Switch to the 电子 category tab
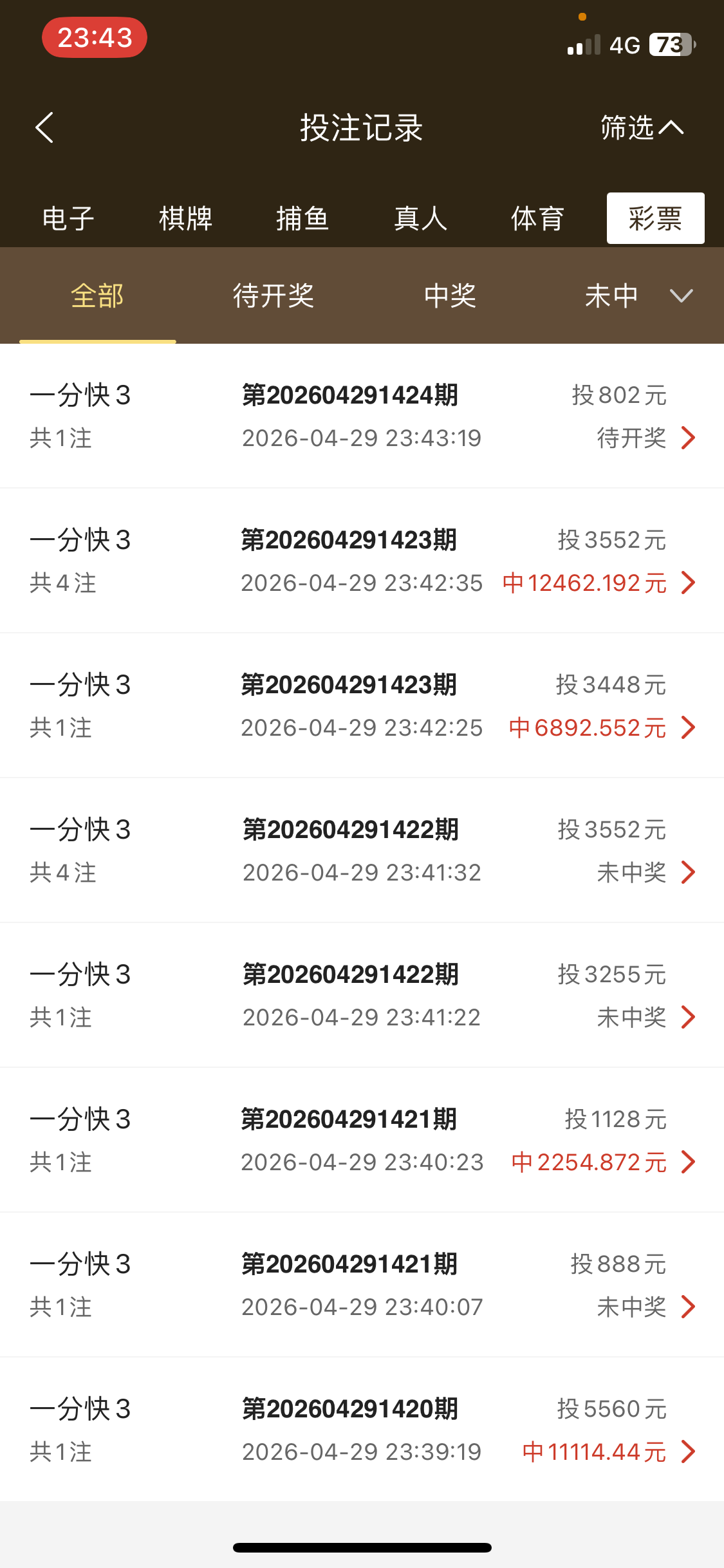Image resolution: width=724 pixels, height=1568 pixels. 68,219
